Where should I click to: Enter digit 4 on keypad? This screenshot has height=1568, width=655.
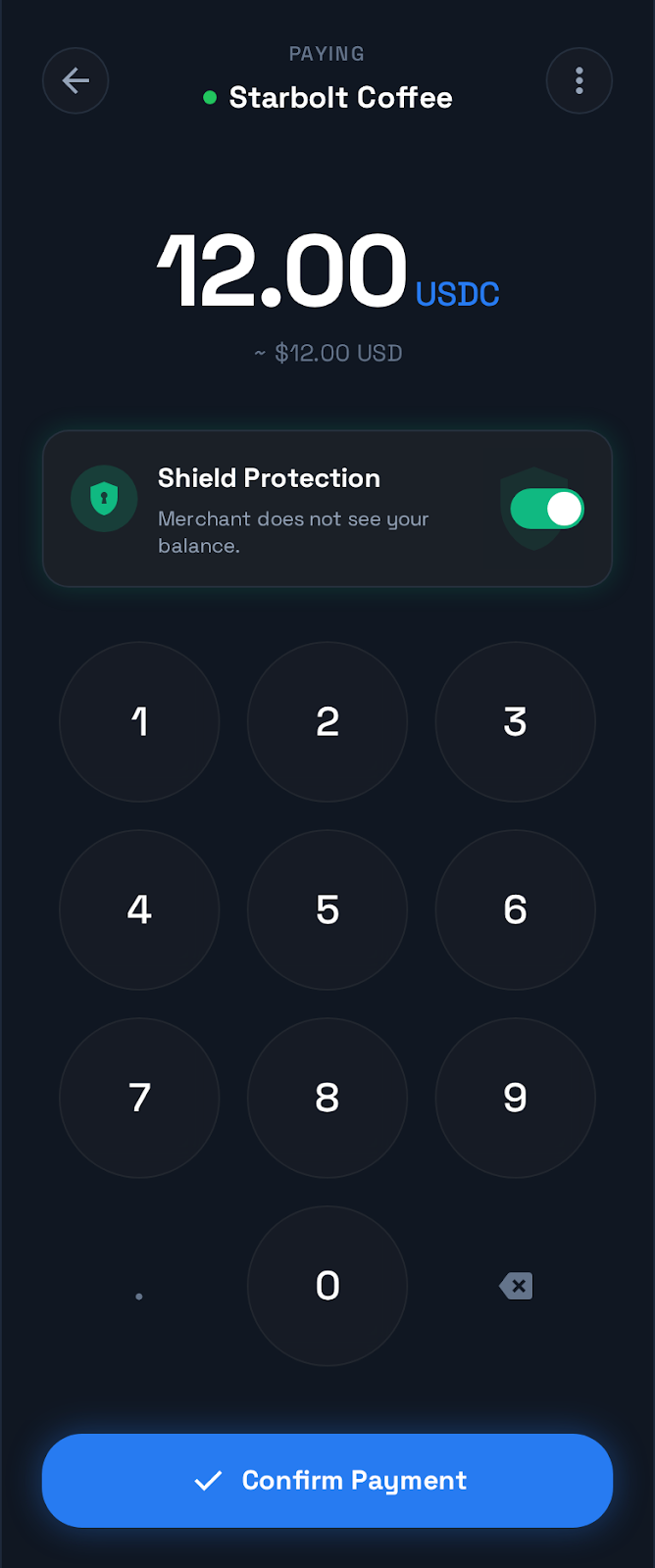139,909
